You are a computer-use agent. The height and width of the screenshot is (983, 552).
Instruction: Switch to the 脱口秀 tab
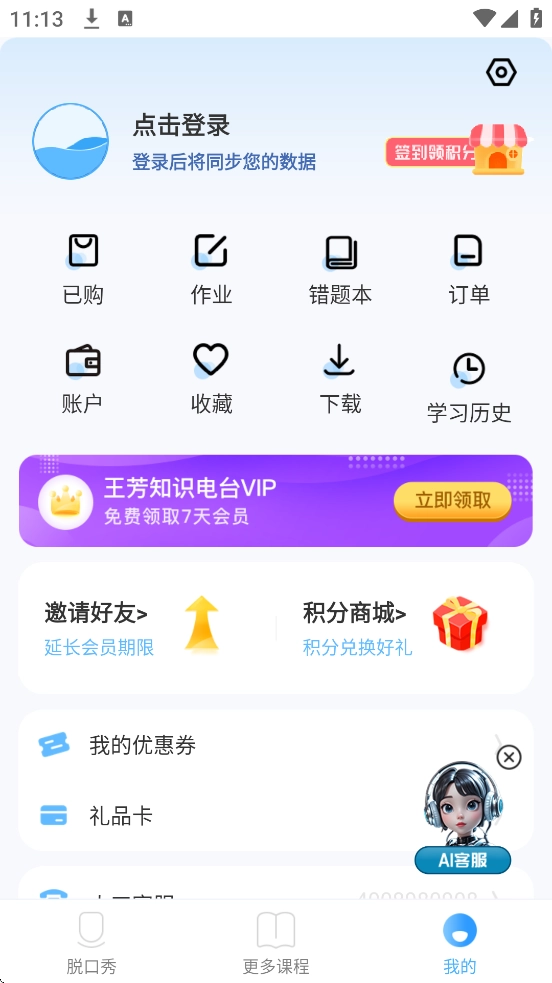click(91, 942)
